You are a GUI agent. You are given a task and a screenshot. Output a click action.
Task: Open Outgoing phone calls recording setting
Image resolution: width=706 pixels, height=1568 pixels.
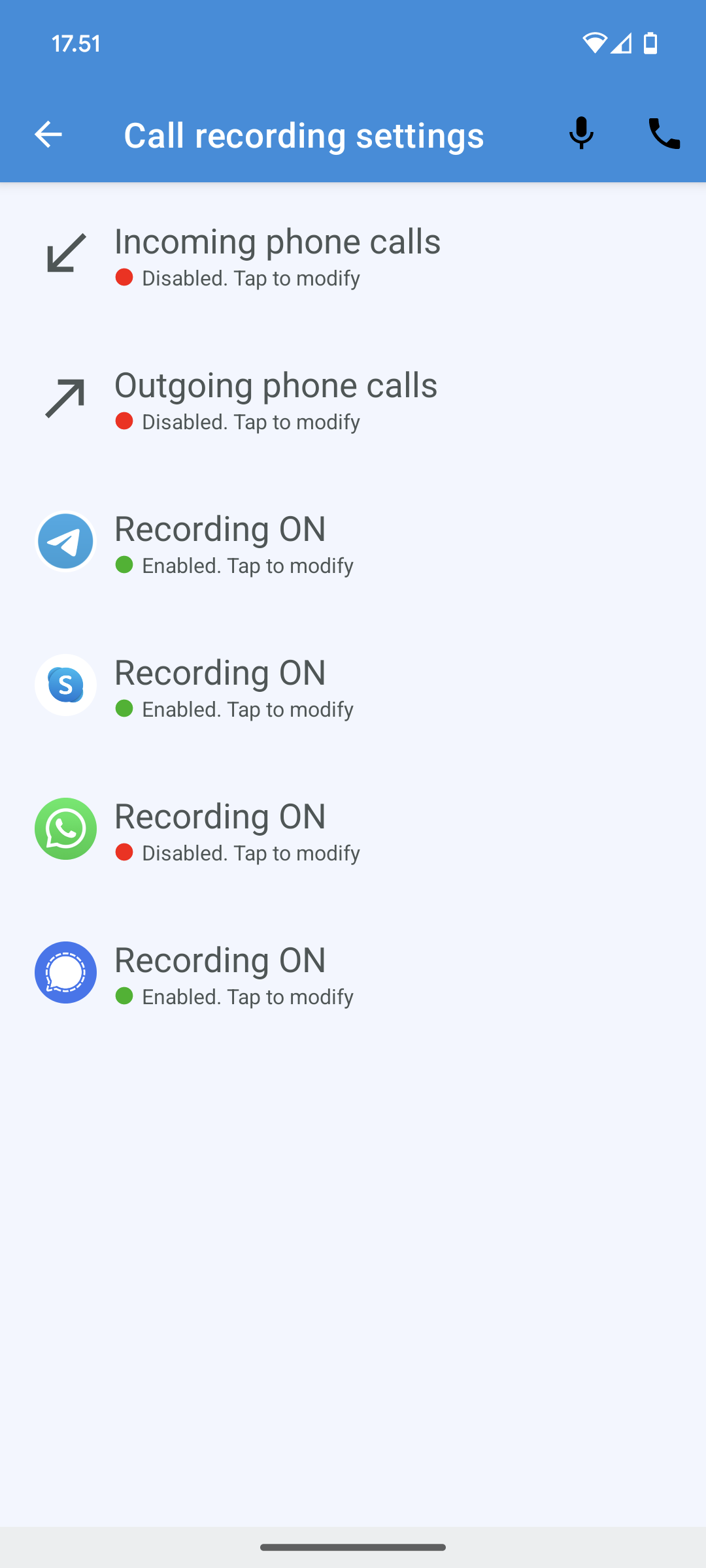point(353,399)
